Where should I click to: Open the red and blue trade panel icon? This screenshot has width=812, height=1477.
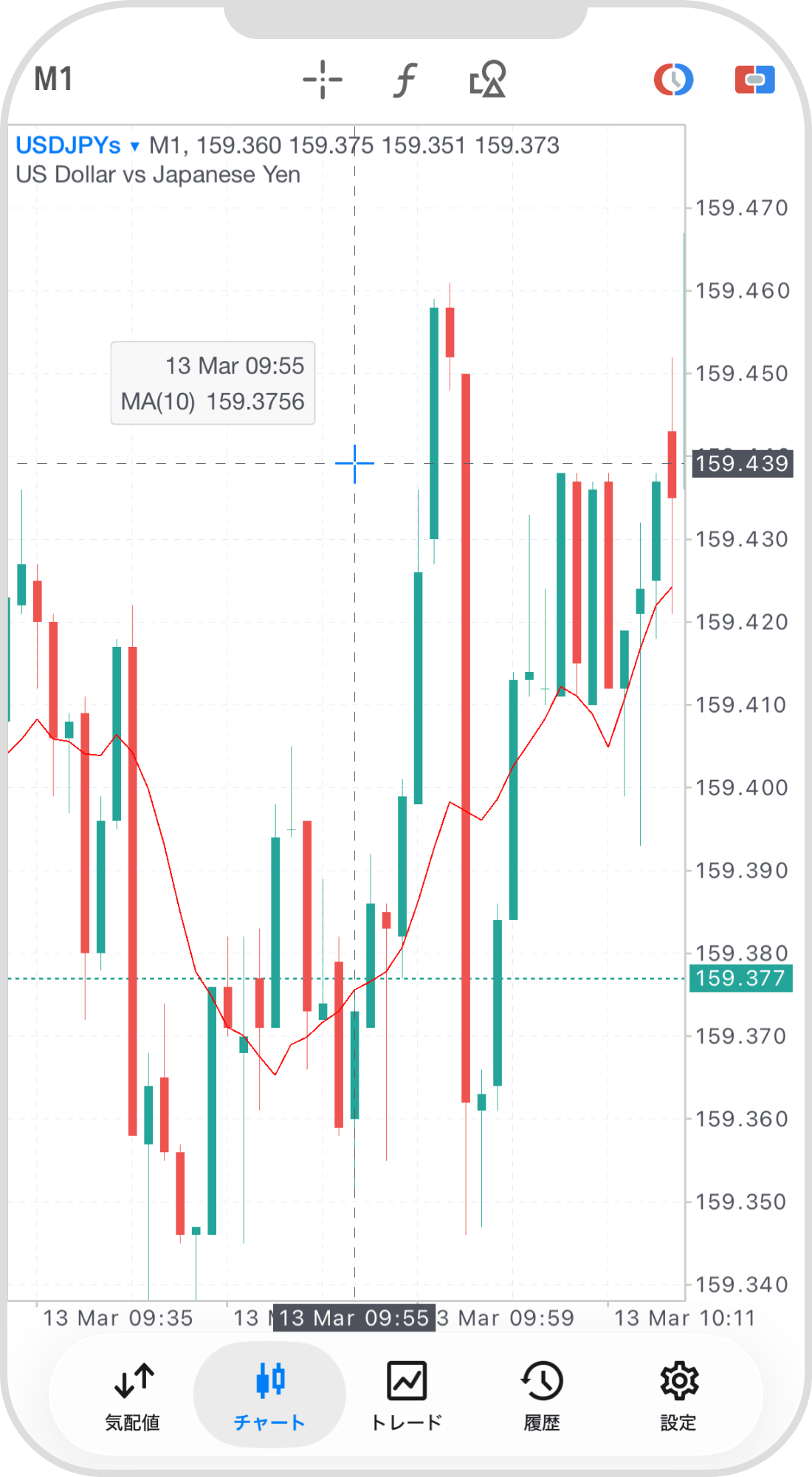click(x=754, y=80)
